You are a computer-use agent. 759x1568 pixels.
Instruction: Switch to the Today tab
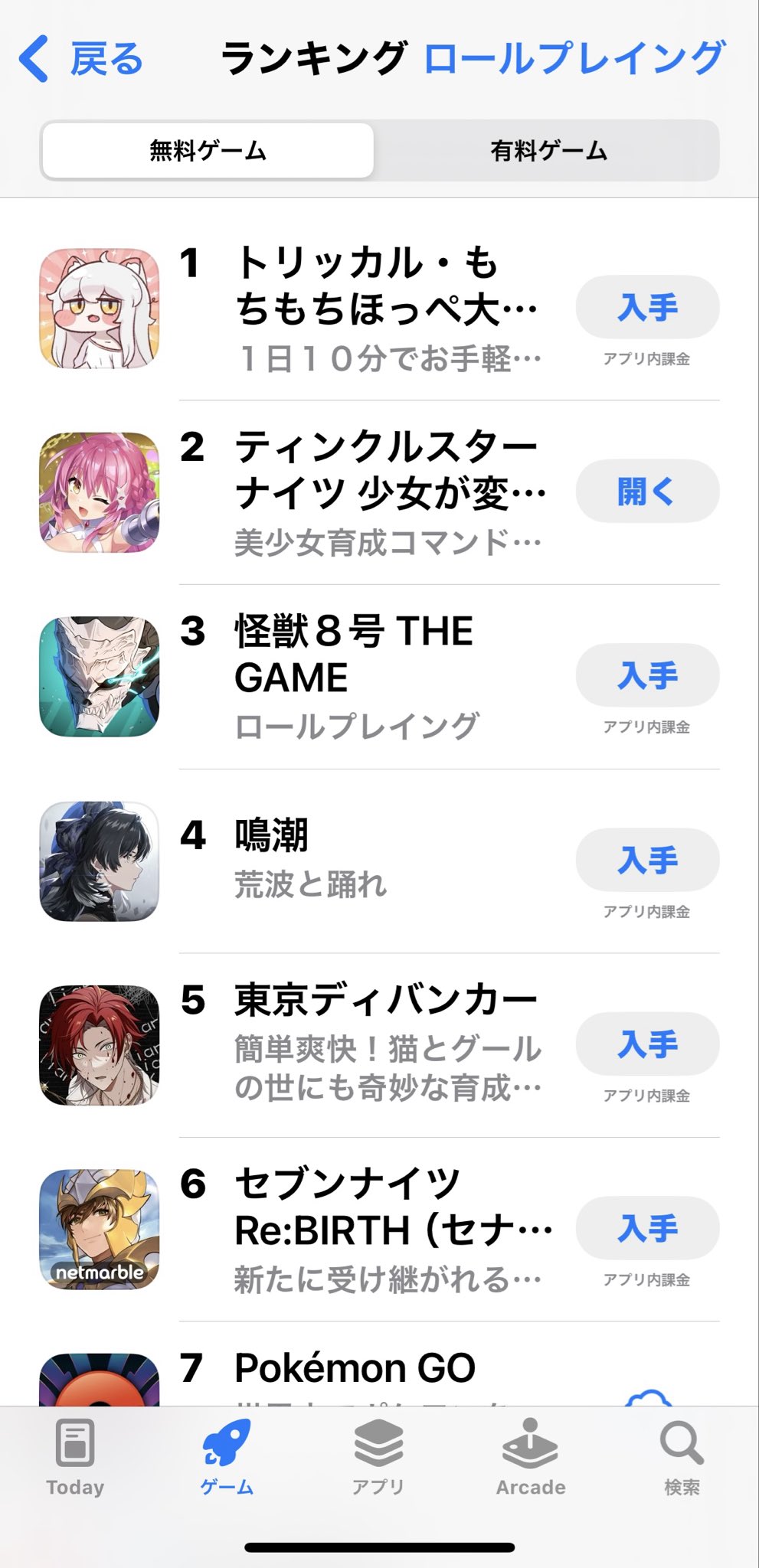[x=75, y=1458]
